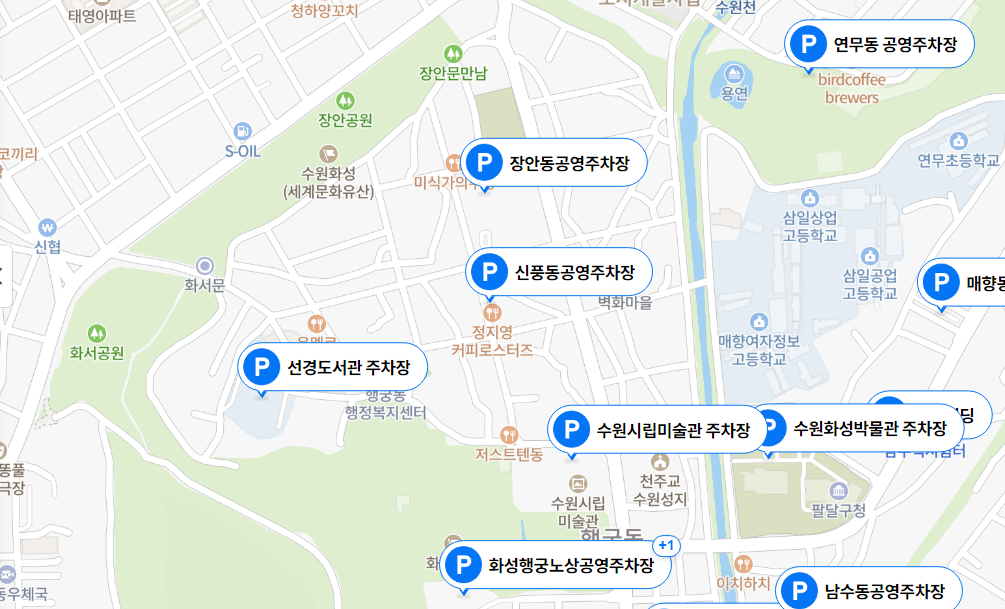The height and width of the screenshot is (609, 1005).
Task: Open the 신풍동공영주차장 parking marker
Action: tap(559, 272)
